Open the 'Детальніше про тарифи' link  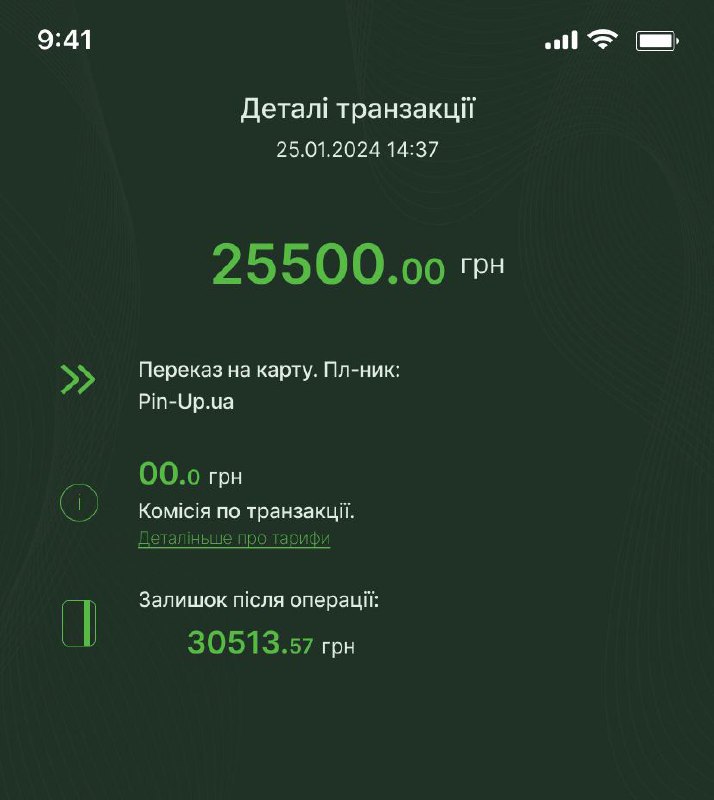coord(234,538)
